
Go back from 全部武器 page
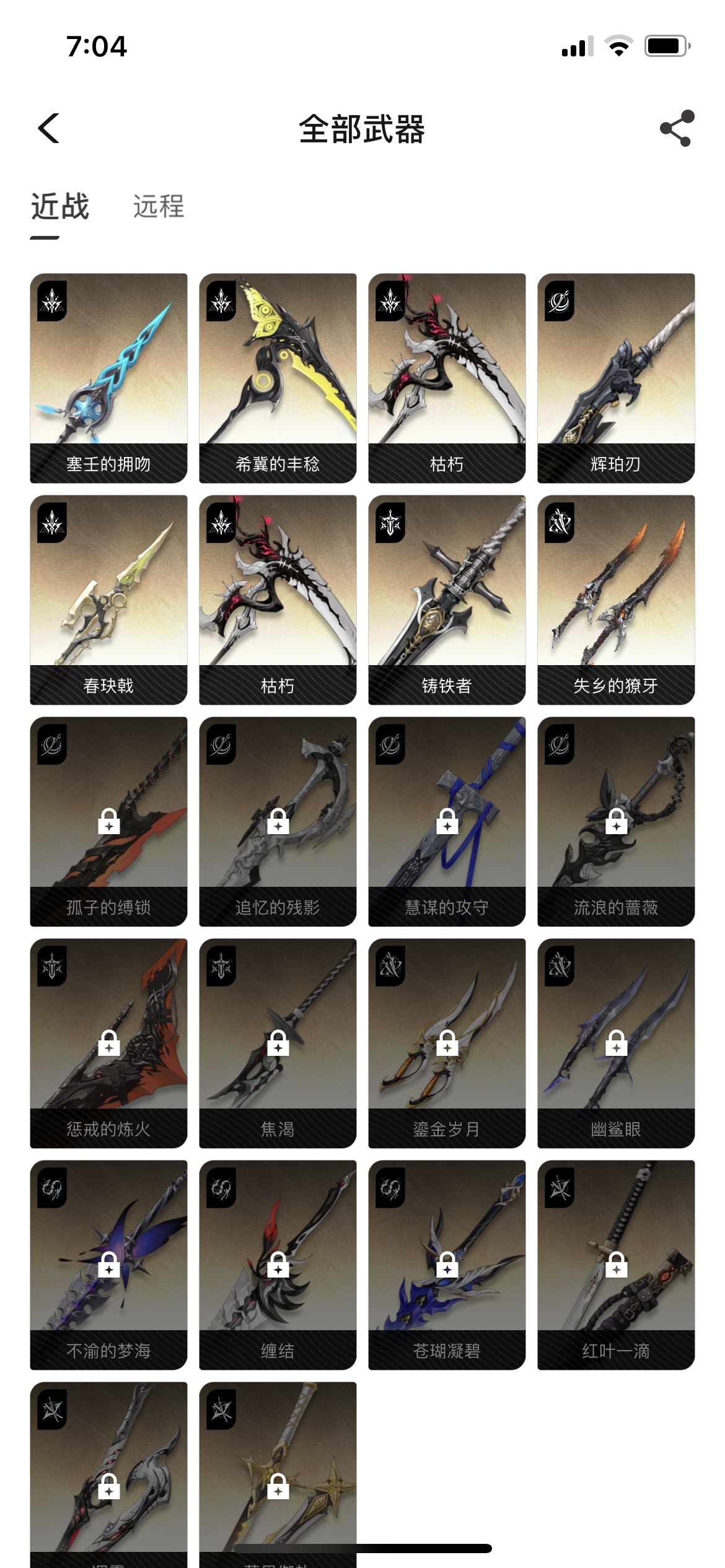pyautogui.click(x=49, y=129)
